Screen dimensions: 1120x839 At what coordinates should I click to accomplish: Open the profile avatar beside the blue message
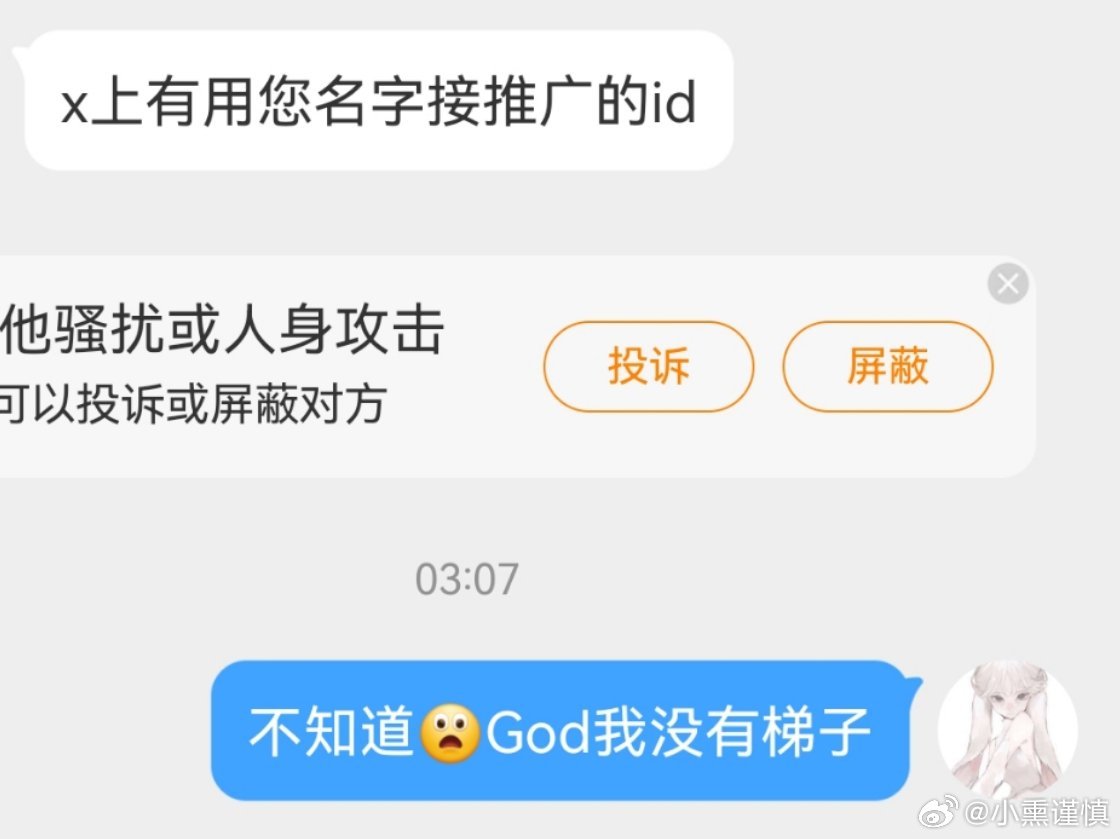click(1007, 729)
